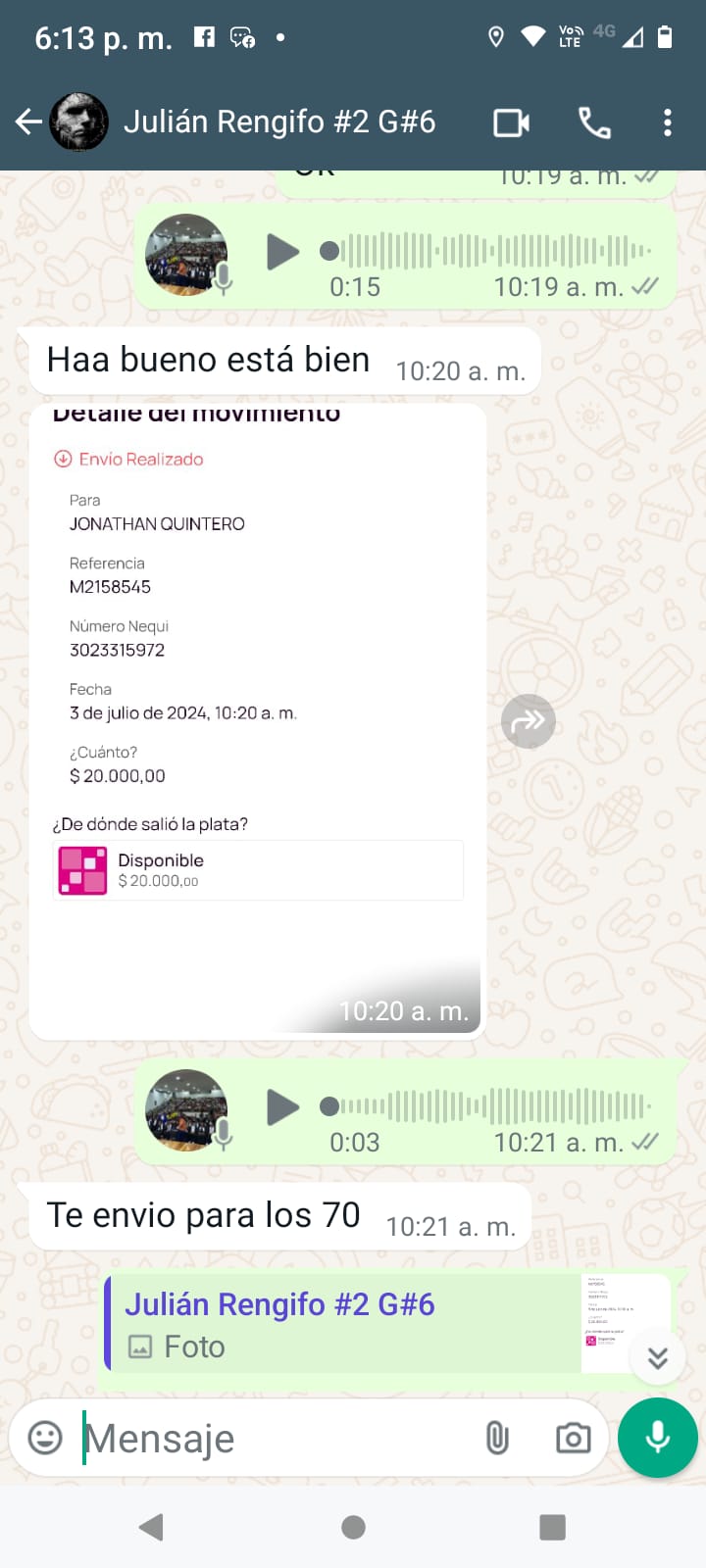Start a video call with Julián Rengifo
Image resolution: width=706 pixels, height=1568 pixels.
click(x=511, y=122)
